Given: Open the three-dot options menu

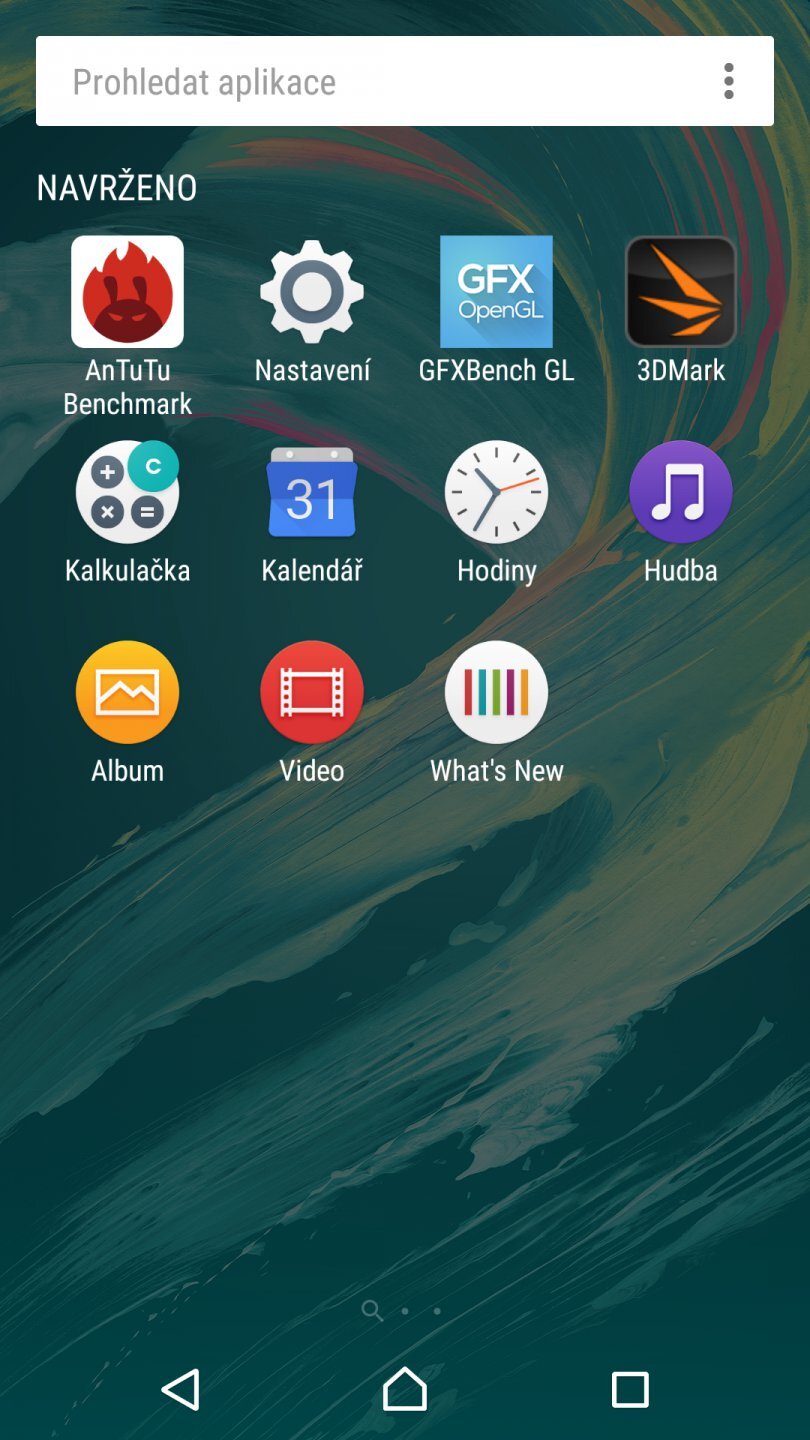Looking at the screenshot, I should point(729,81).
